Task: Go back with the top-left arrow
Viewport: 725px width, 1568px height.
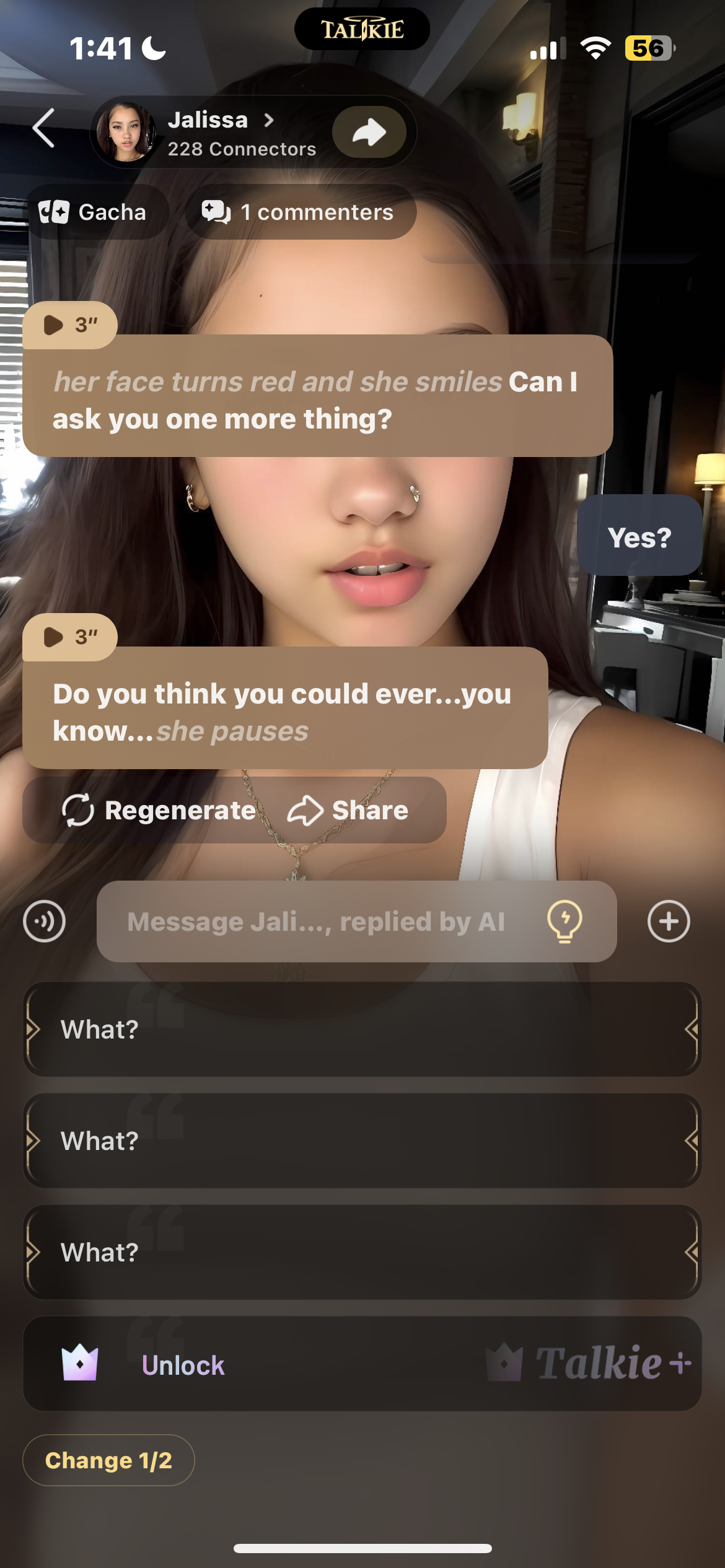Action: point(44,128)
